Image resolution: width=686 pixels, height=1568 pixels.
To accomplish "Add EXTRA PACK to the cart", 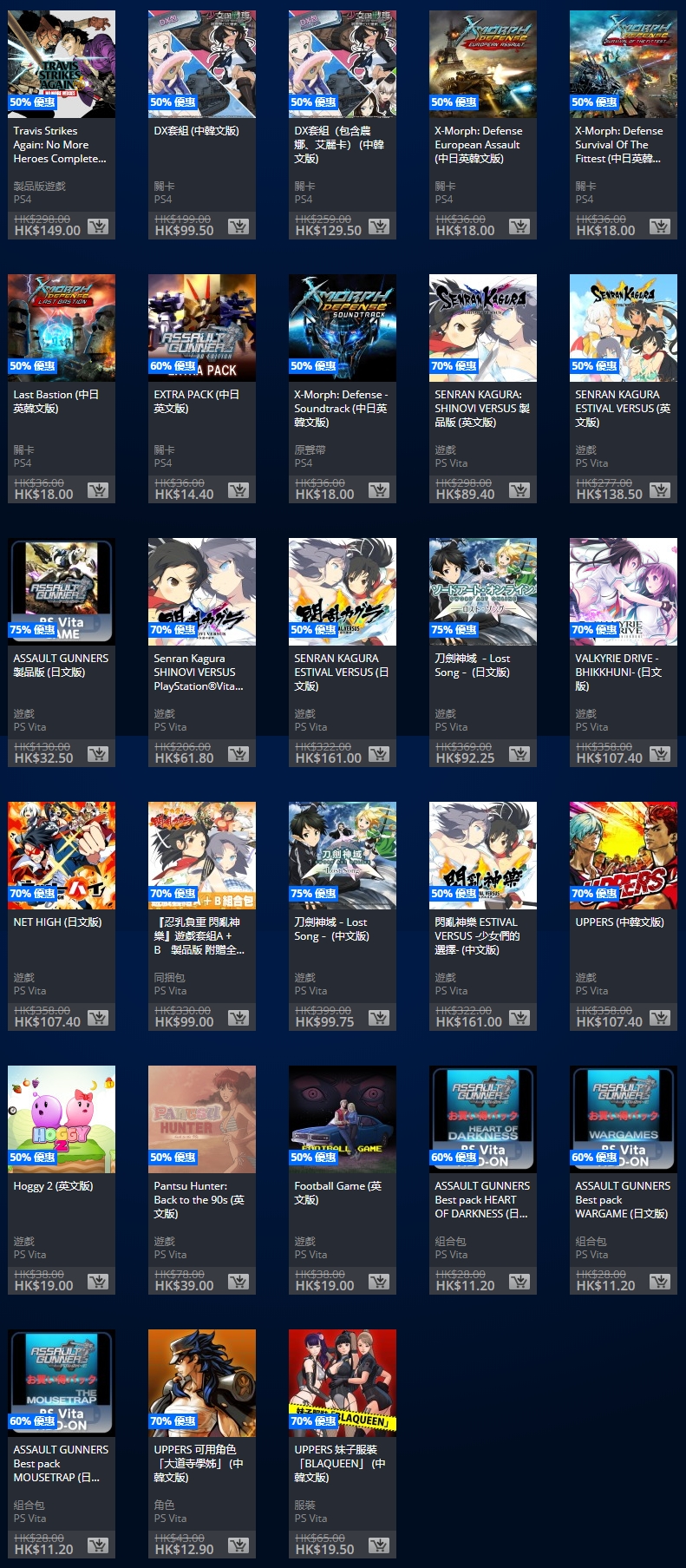I will 238,491.
